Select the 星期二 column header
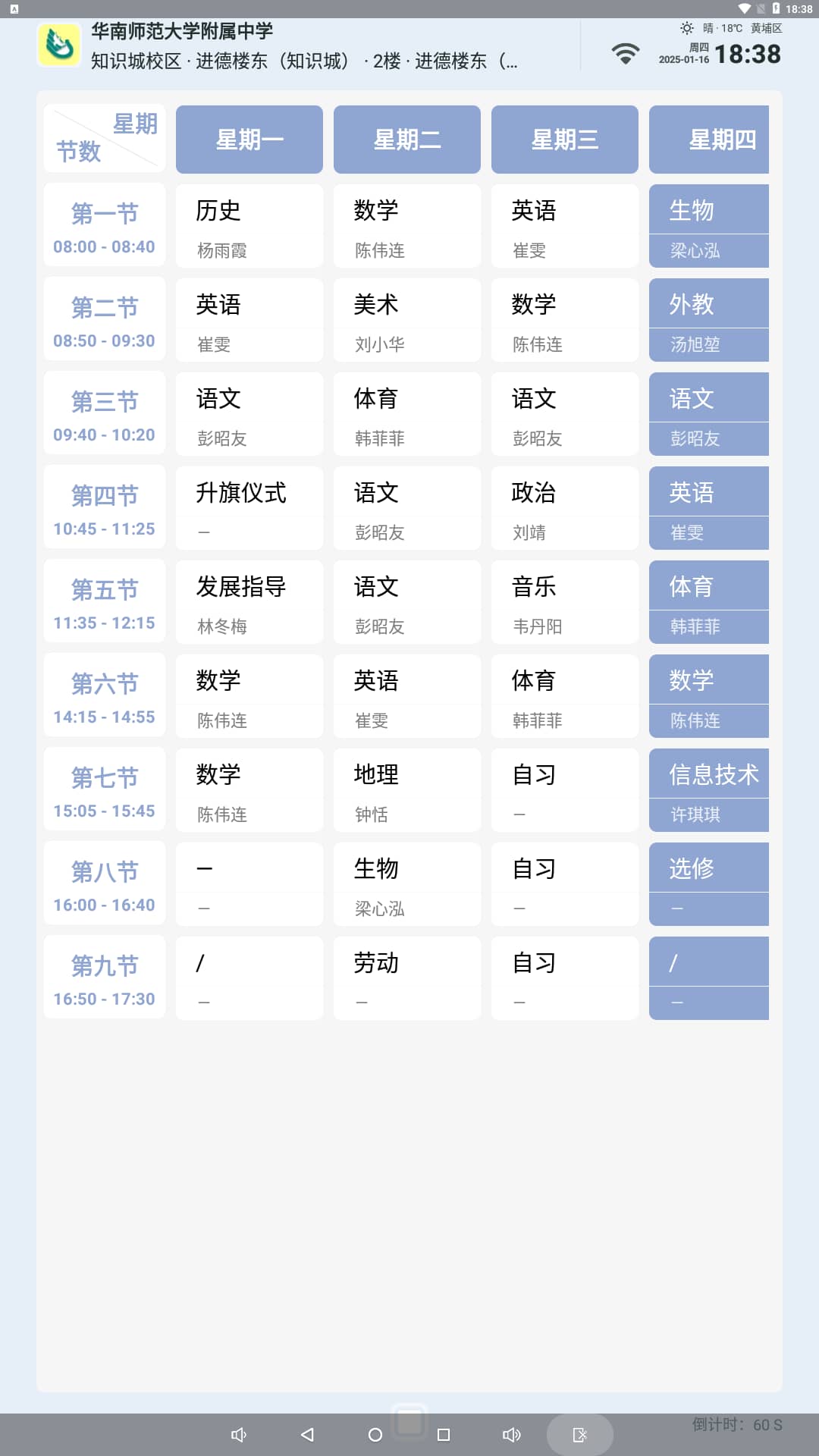The height and width of the screenshot is (1456, 819). tap(407, 140)
